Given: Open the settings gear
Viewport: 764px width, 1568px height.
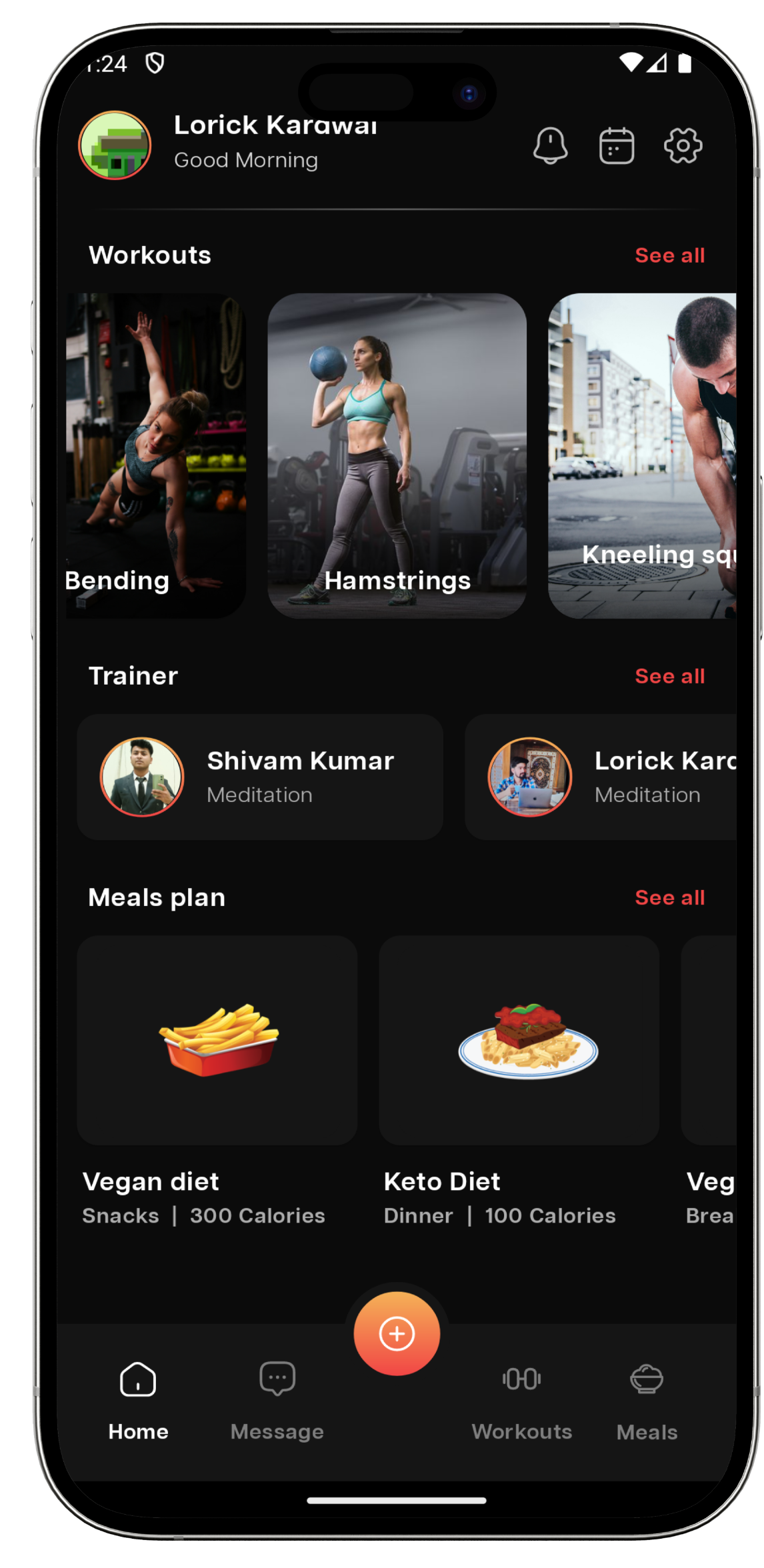Looking at the screenshot, I should pos(683,145).
